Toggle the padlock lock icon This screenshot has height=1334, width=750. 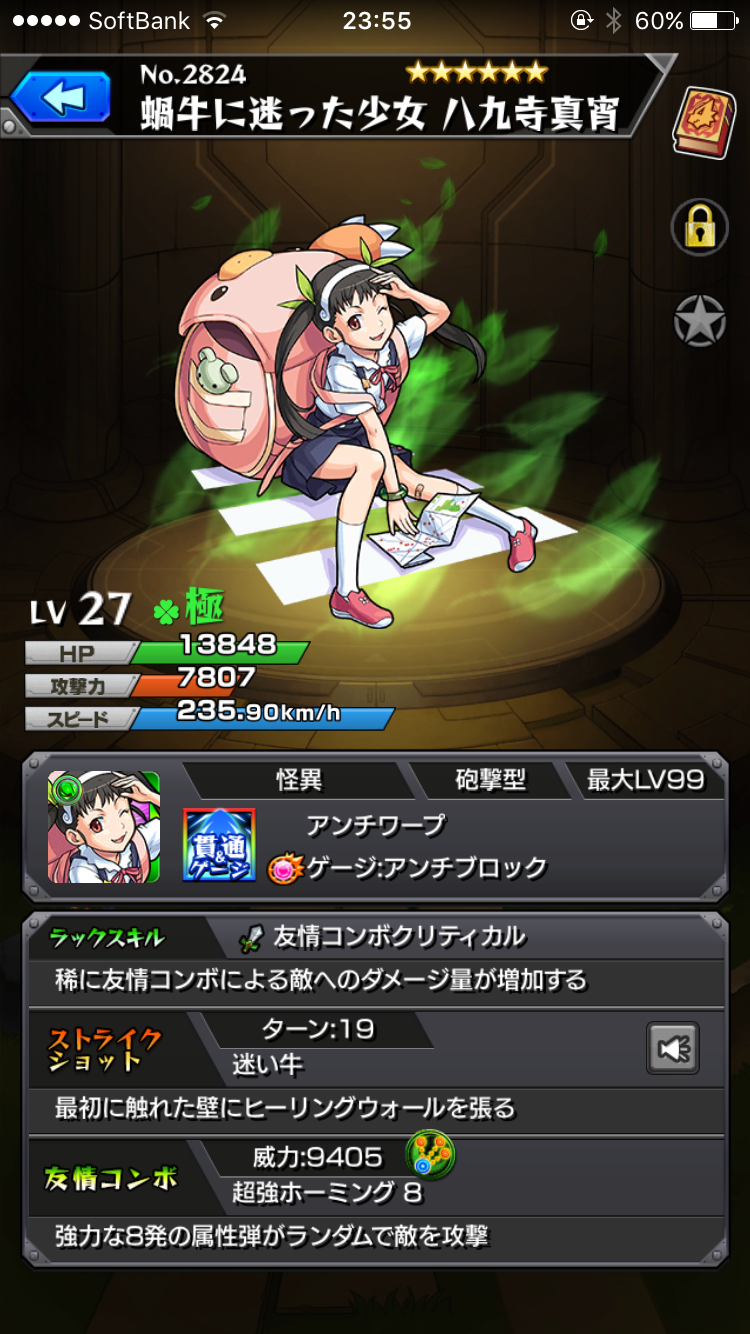(699, 227)
